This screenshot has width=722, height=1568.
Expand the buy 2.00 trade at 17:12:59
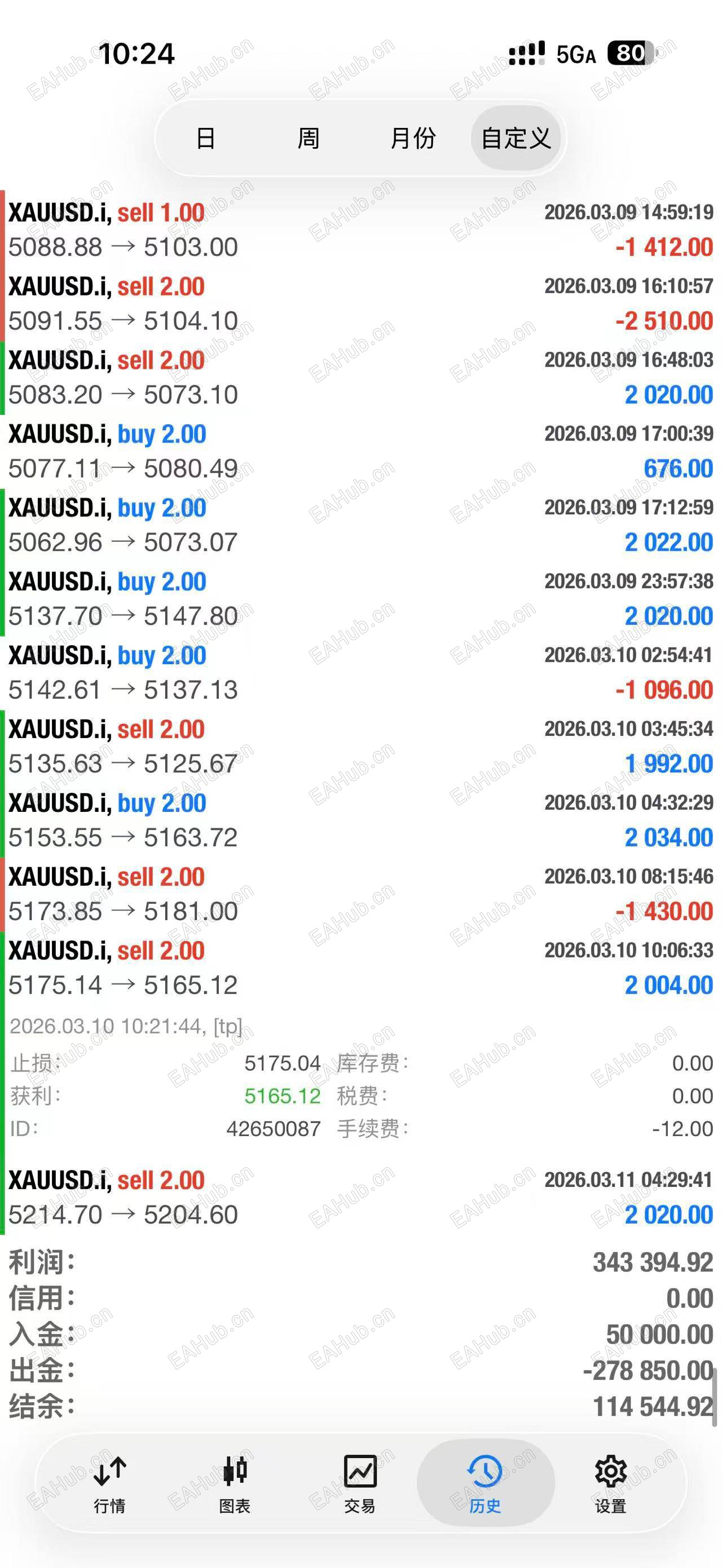[x=244, y=525]
